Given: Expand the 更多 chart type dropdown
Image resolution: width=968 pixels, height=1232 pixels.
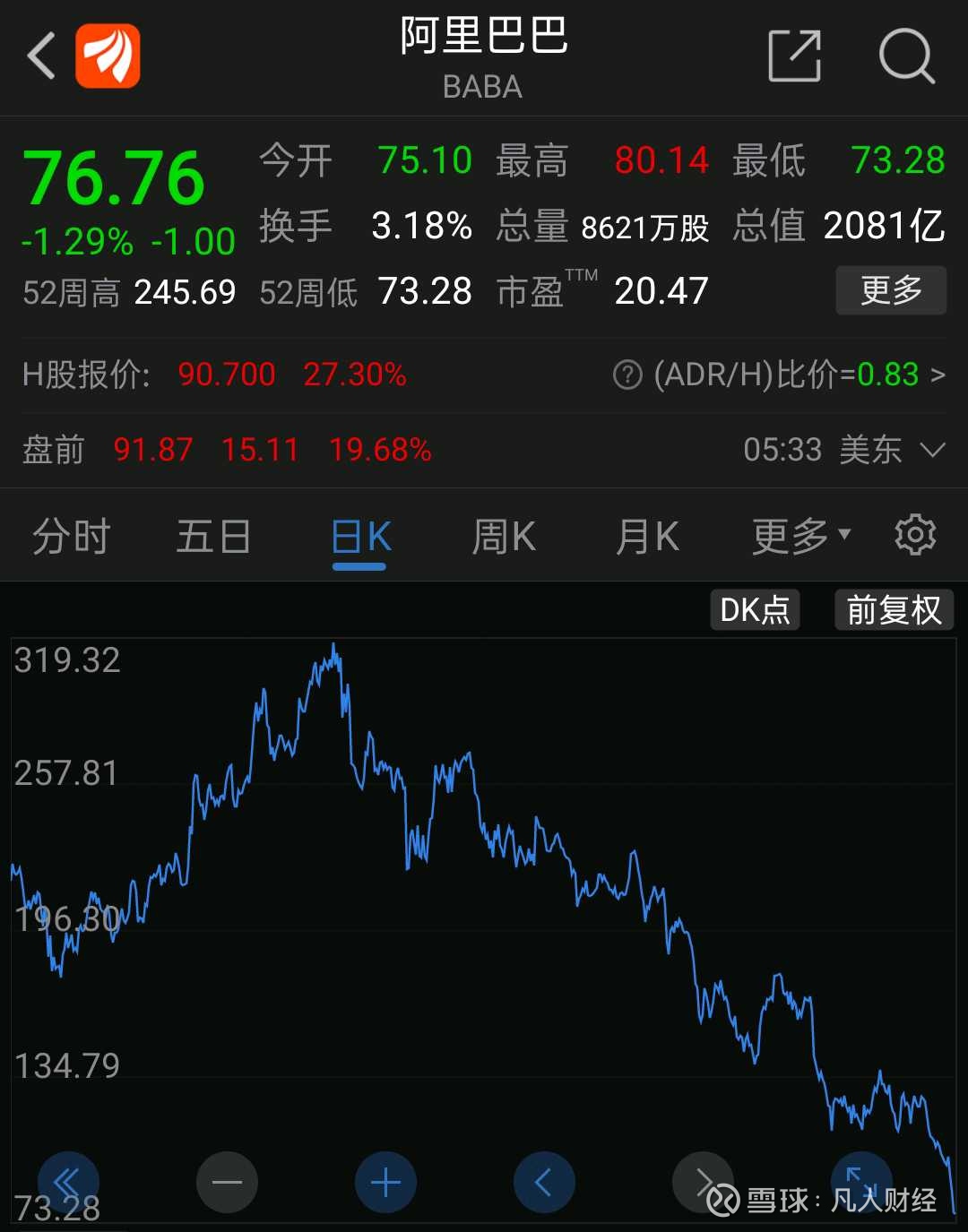Looking at the screenshot, I should click(800, 534).
